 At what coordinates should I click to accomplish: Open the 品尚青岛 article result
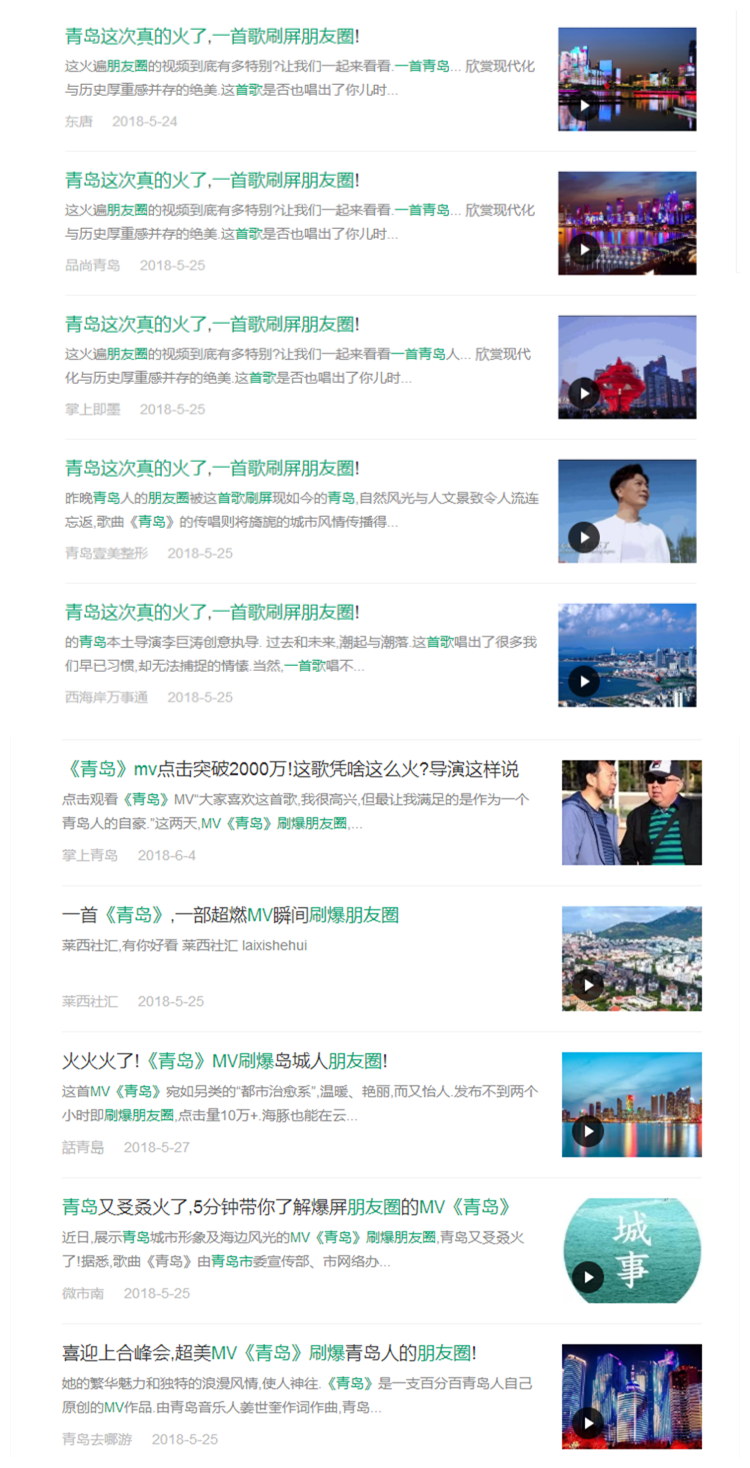coord(212,181)
